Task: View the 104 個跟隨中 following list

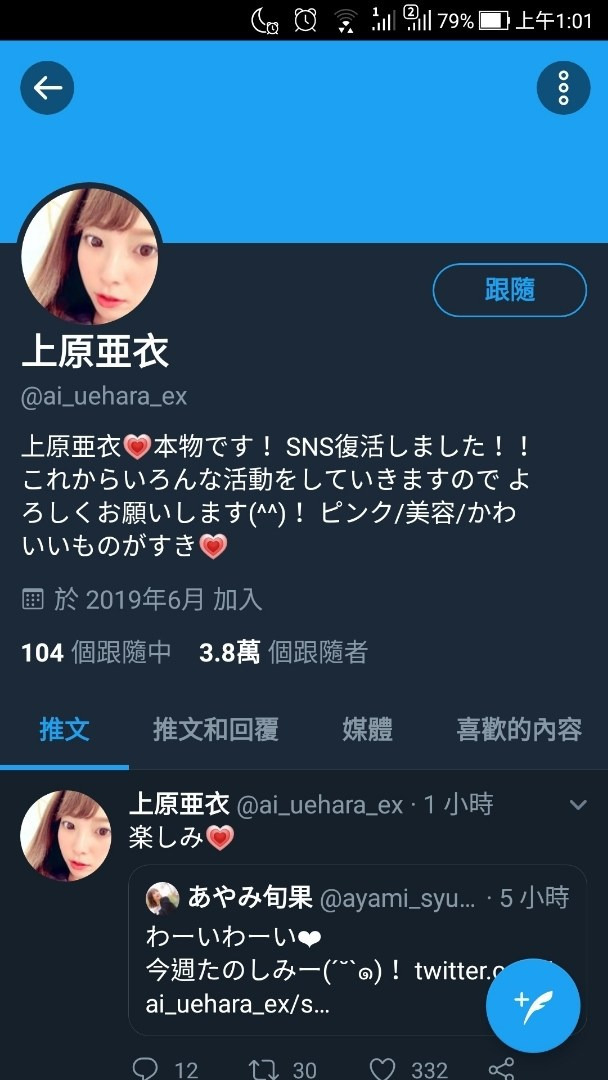Action: pos(96,653)
